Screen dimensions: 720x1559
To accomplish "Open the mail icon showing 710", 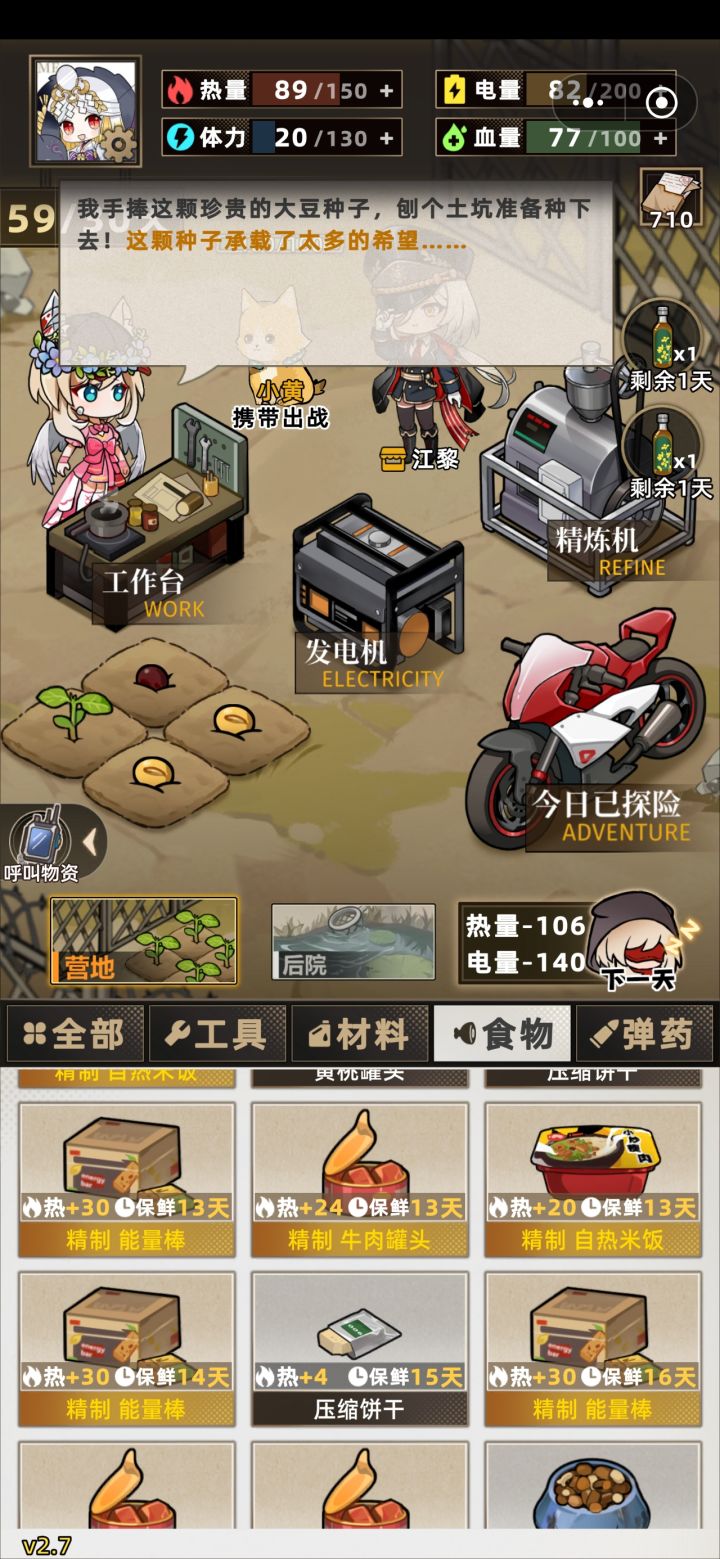I will [x=670, y=195].
